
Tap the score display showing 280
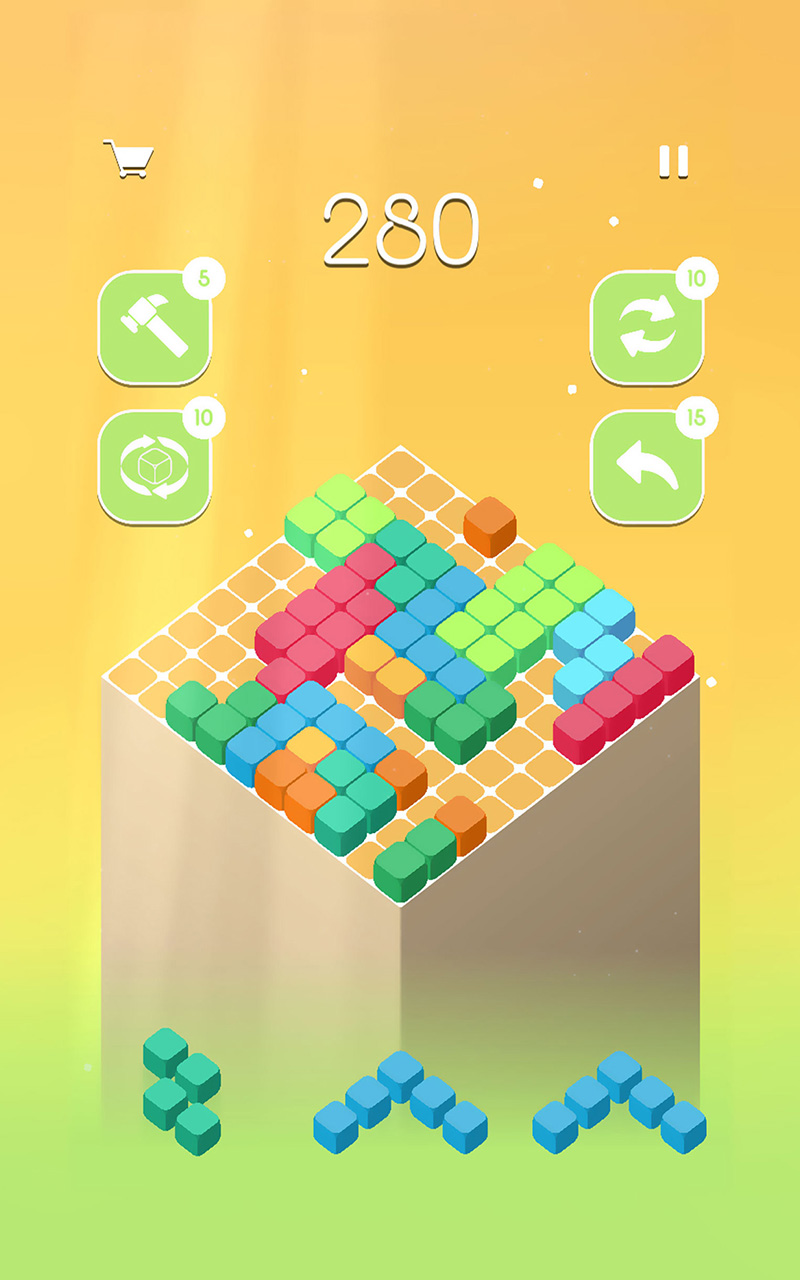[398, 228]
